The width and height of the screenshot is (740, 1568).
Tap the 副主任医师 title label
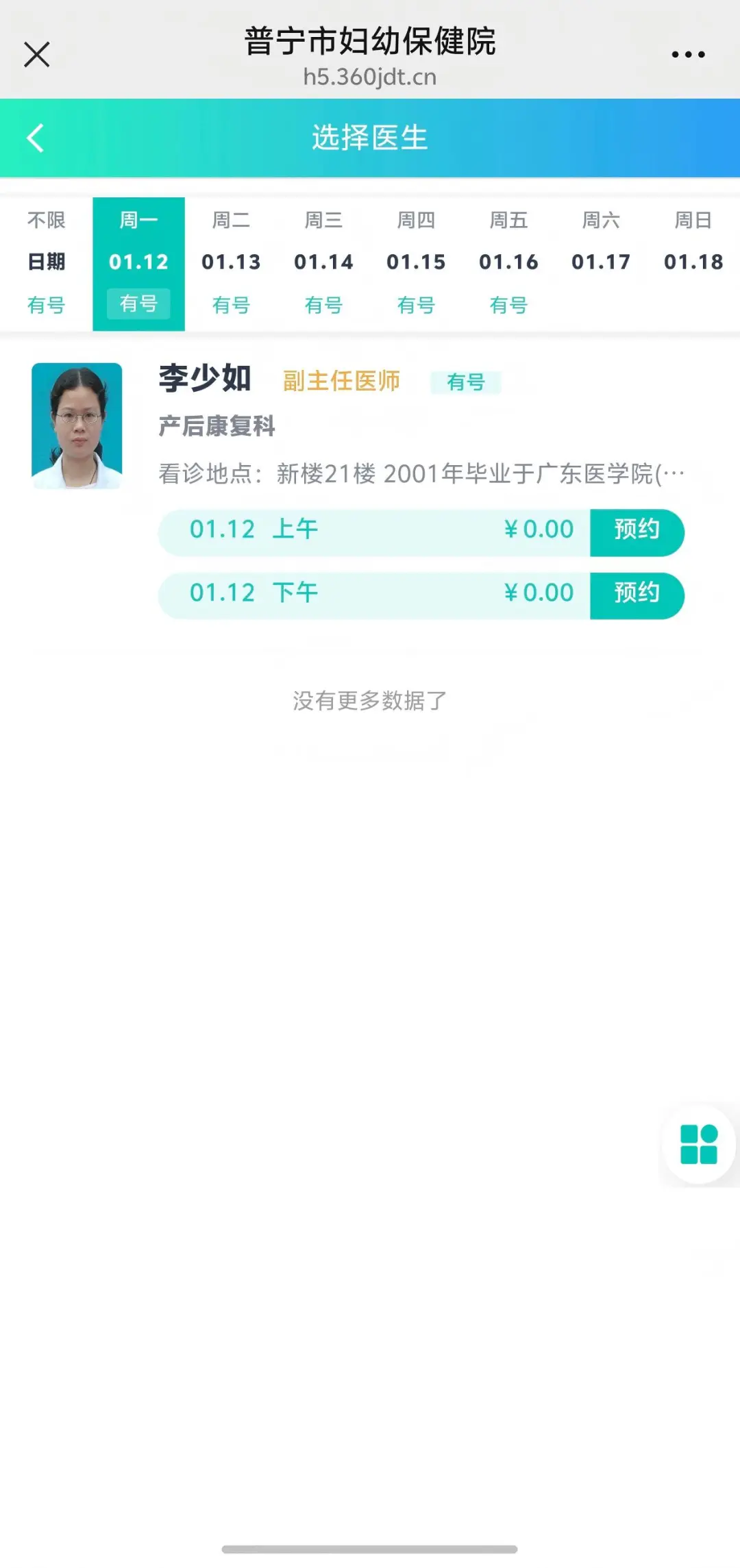(x=341, y=382)
